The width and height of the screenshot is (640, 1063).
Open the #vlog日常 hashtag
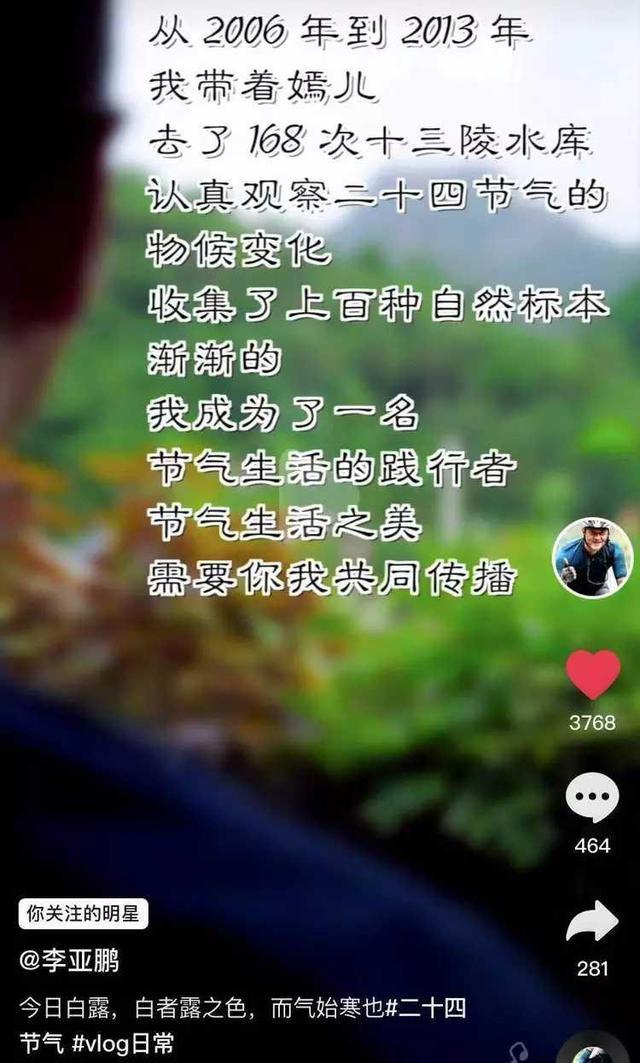tap(124, 1041)
